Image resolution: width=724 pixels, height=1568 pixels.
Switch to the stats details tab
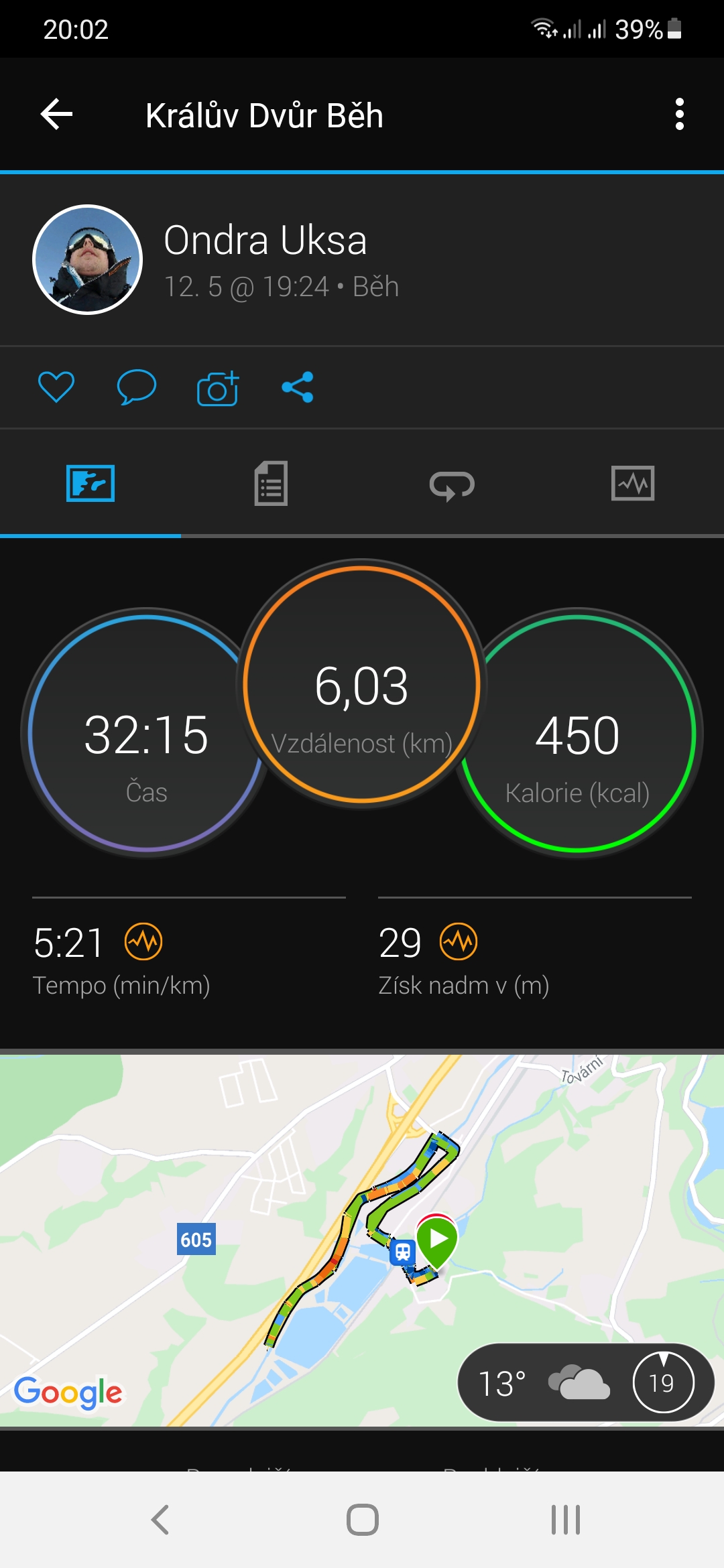click(x=271, y=483)
